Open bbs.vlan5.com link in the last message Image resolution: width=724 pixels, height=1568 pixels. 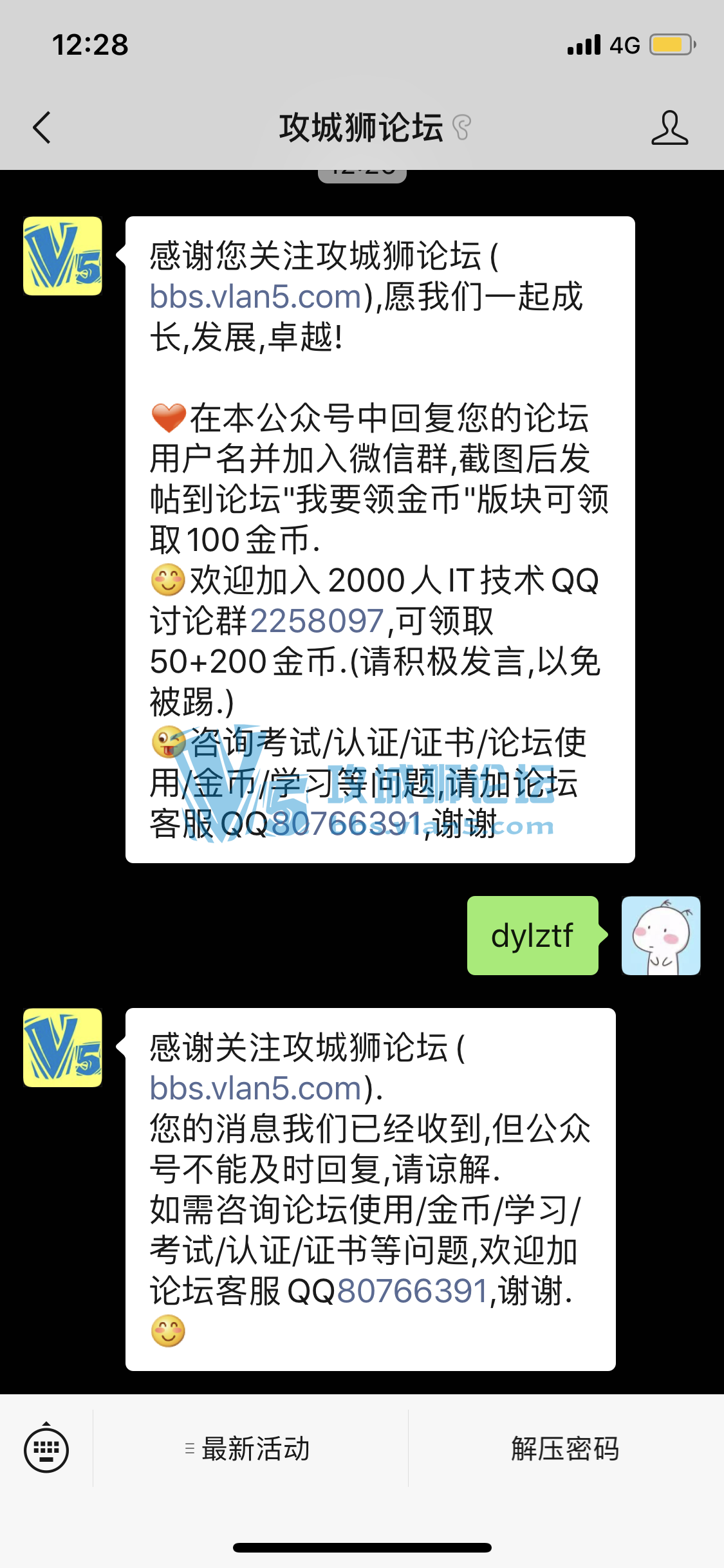click(x=255, y=1088)
